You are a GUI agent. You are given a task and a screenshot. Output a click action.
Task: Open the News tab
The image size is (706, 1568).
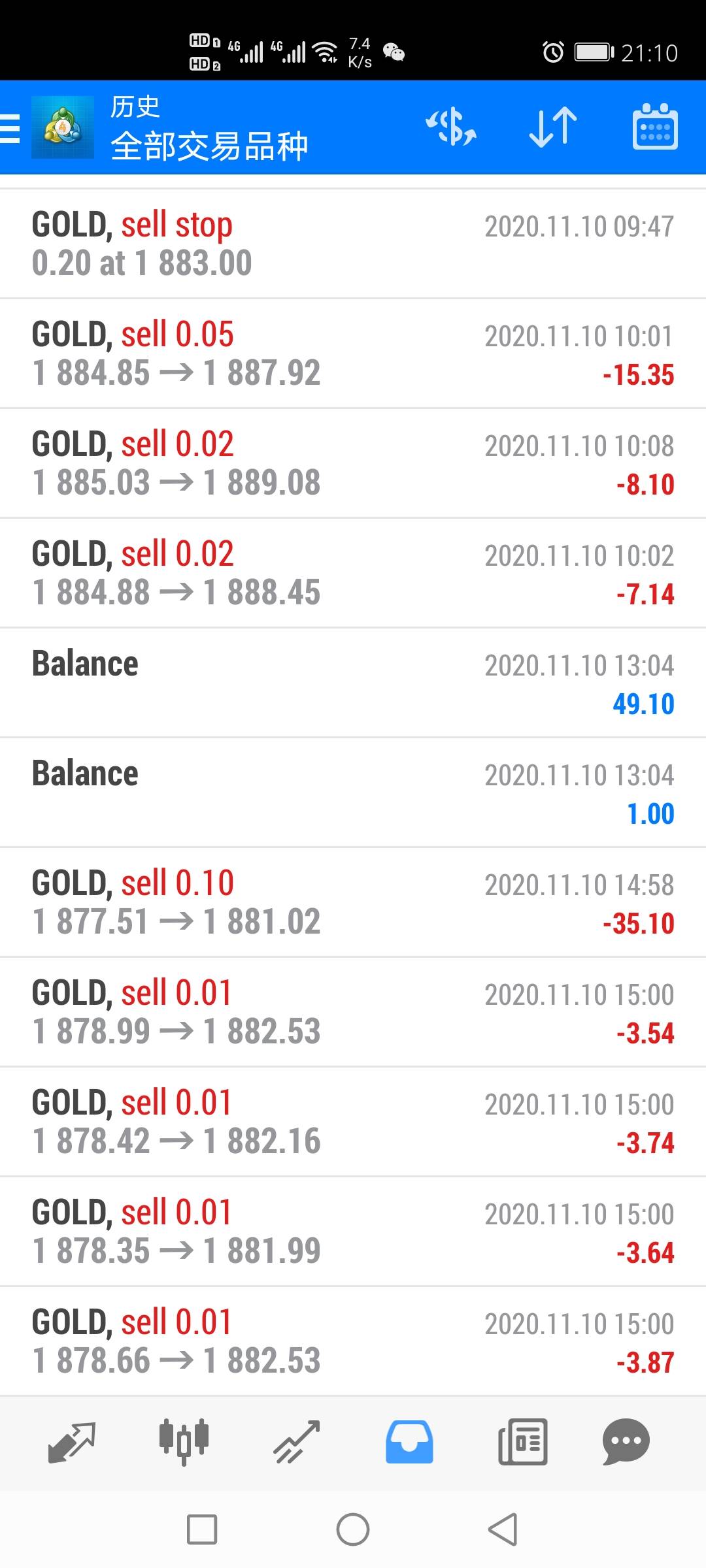pyautogui.click(x=522, y=1442)
